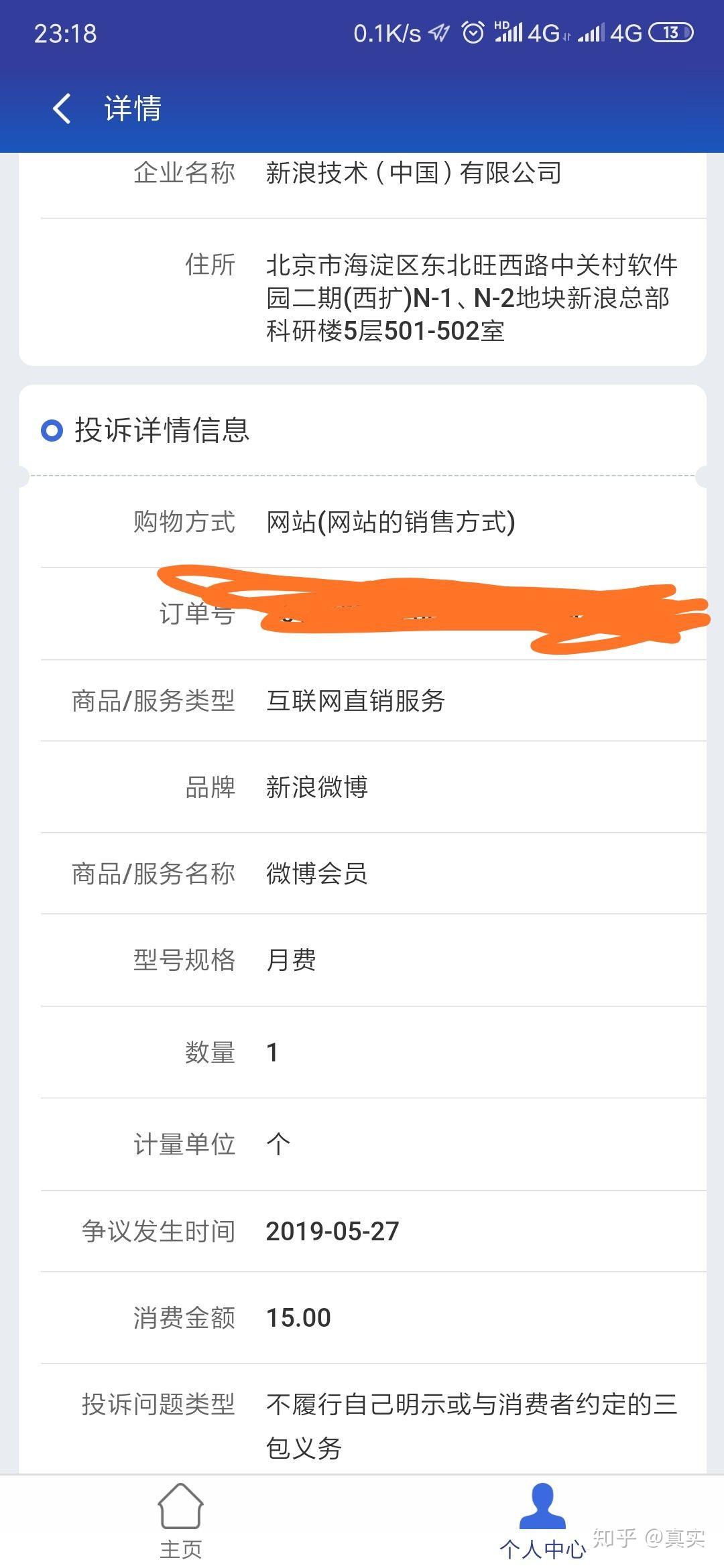The width and height of the screenshot is (724, 1568).
Task: Tap the back arrow icon
Action: (62, 109)
